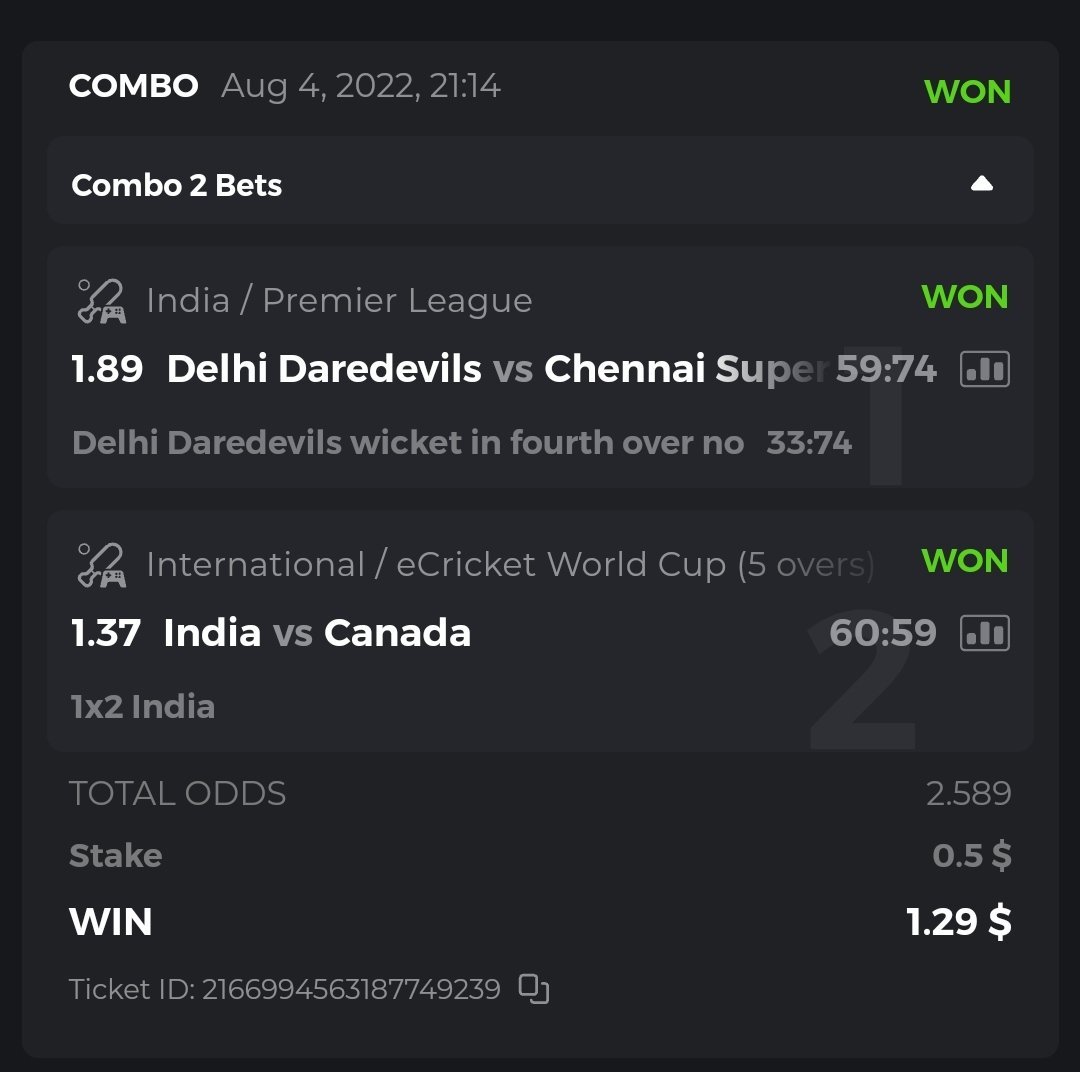Open stats for Delhi Daredevils vs Chennai match
Screen dimensions: 1080x1072
point(984,370)
